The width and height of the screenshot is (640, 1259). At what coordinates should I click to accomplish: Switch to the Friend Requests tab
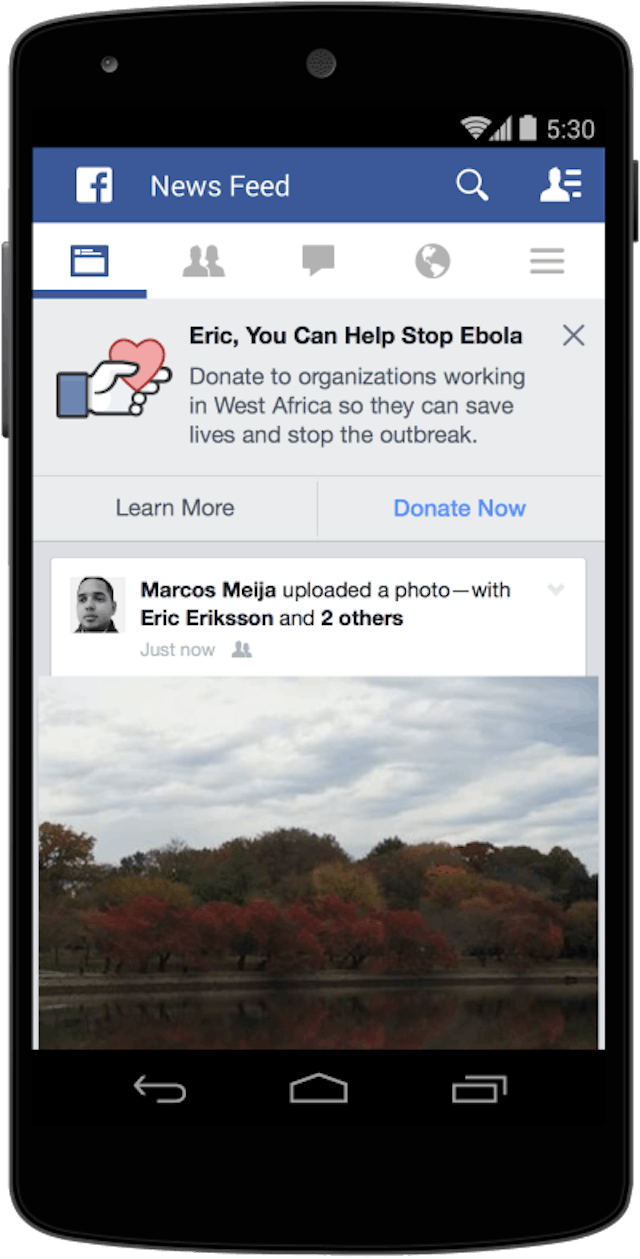tap(204, 262)
